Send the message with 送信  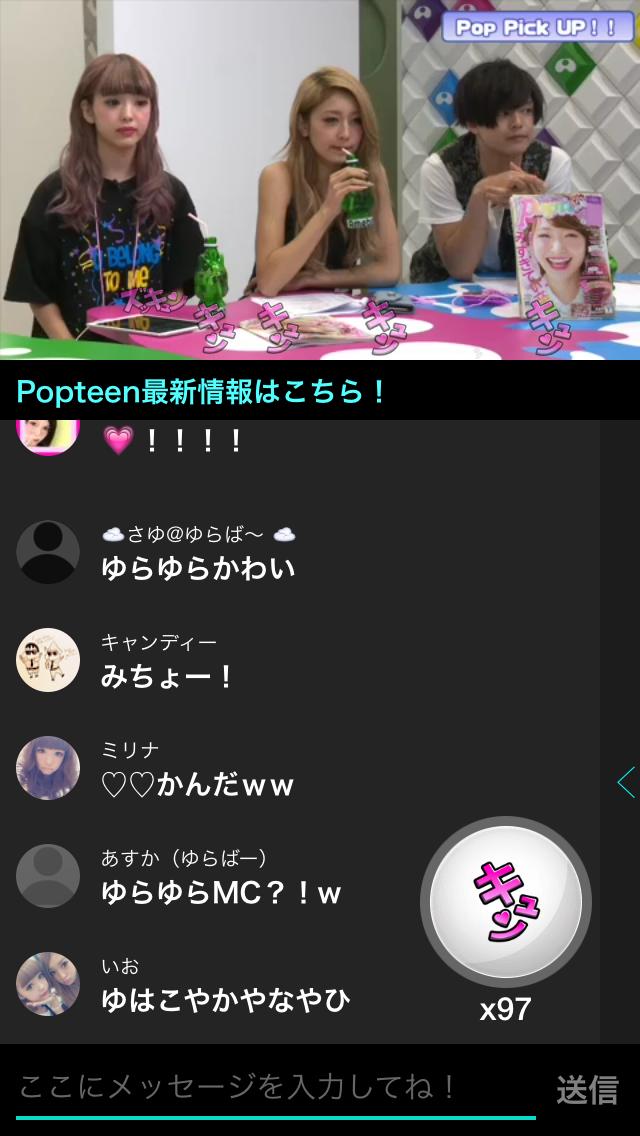pos(587,1089)
